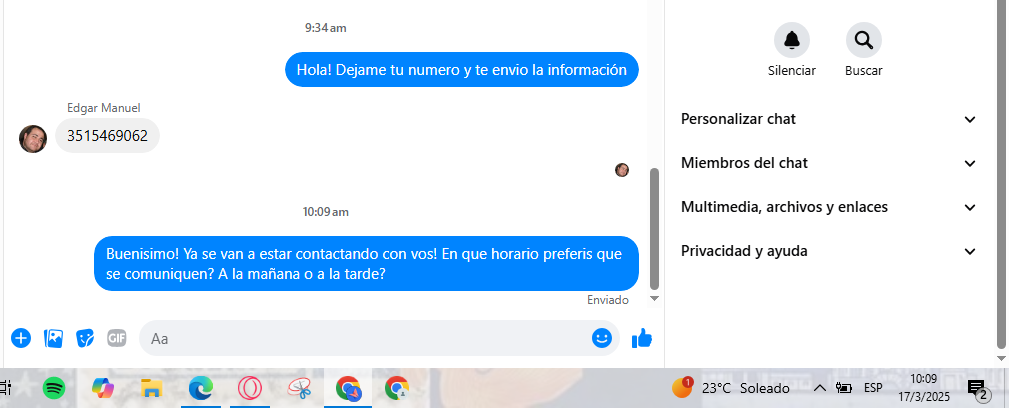Expand Miembros del chat section

(828, 163)
